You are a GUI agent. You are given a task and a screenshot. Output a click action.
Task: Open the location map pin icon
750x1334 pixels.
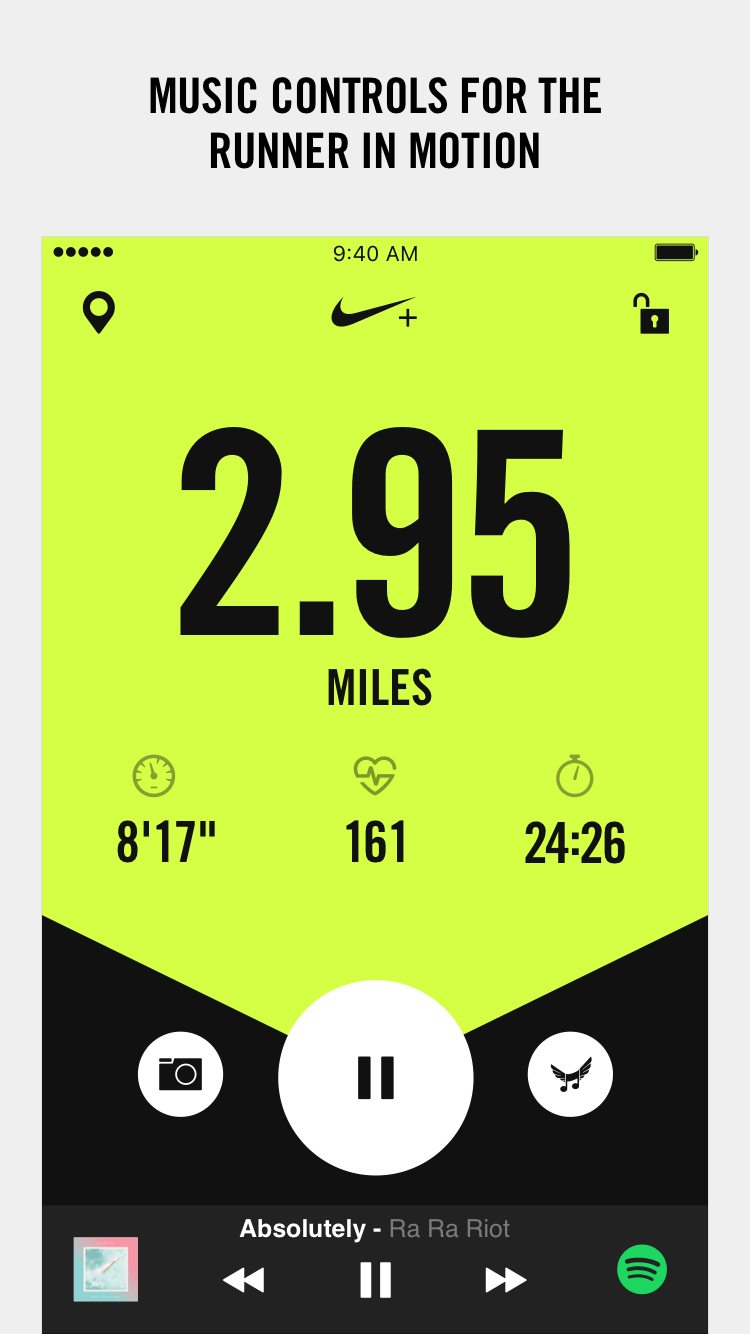click(99, 311)
